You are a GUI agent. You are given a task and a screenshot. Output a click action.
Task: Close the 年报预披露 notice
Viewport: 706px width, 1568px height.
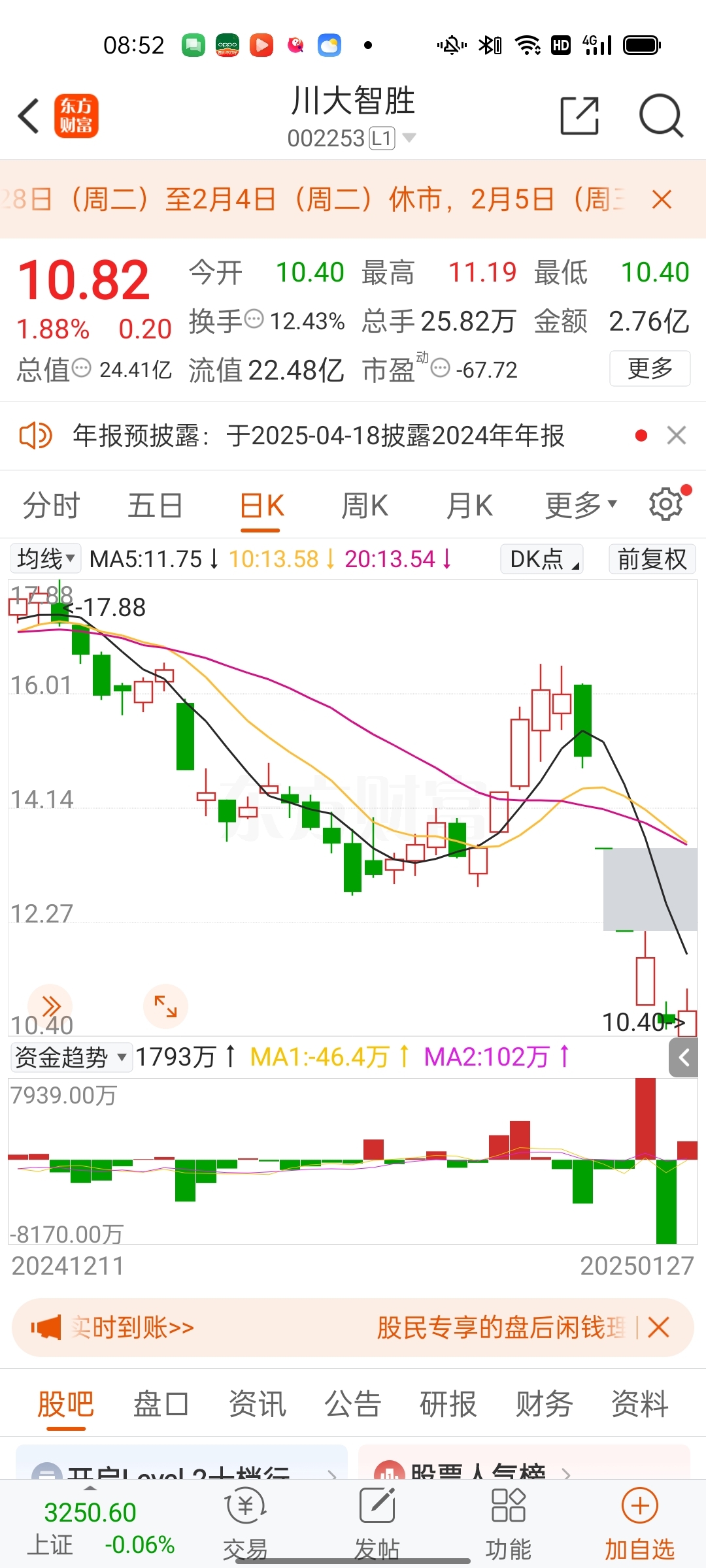click(677, 435)
